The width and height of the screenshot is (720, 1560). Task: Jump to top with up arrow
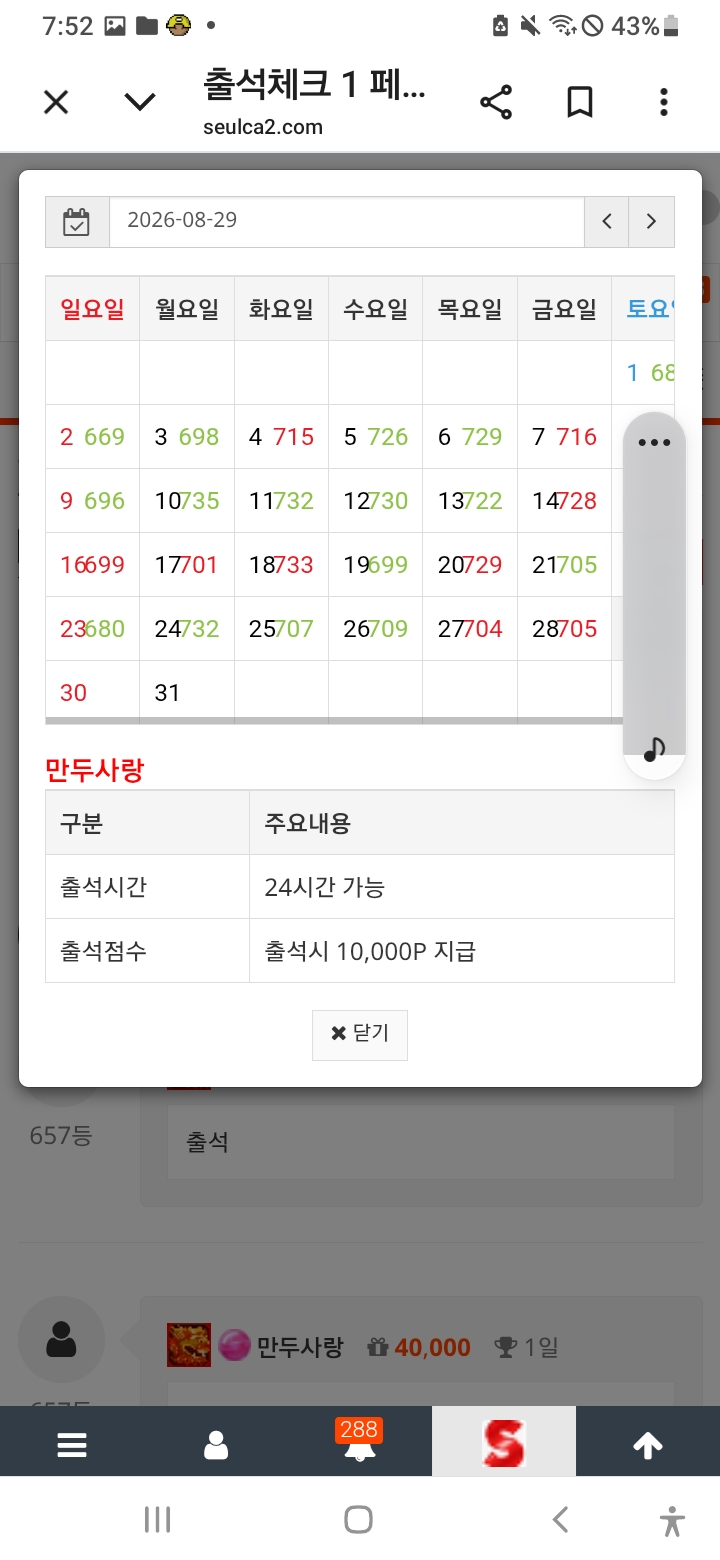648,1445
